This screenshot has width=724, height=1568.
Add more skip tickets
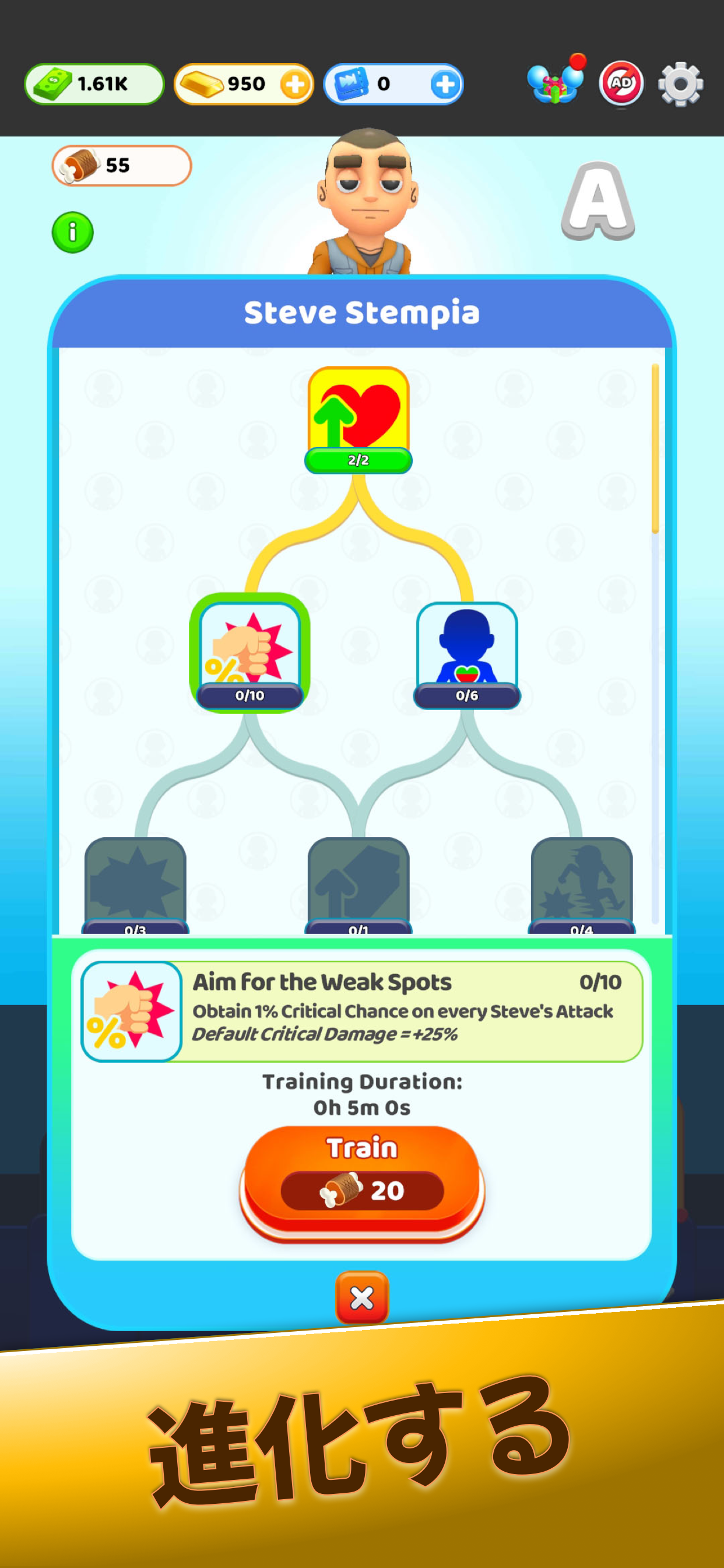445,84
